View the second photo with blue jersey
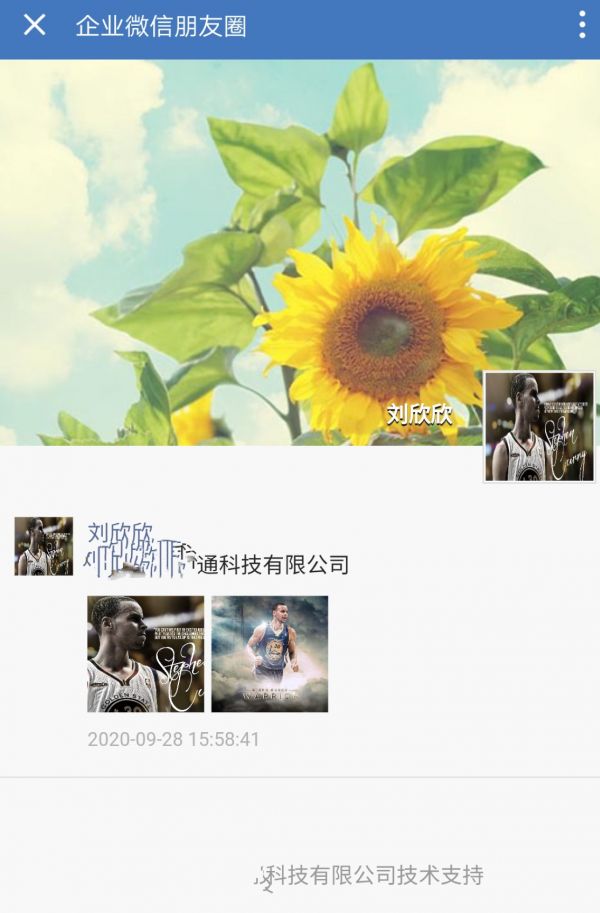Viewport: 600px width, 913px height. point(269,654)
